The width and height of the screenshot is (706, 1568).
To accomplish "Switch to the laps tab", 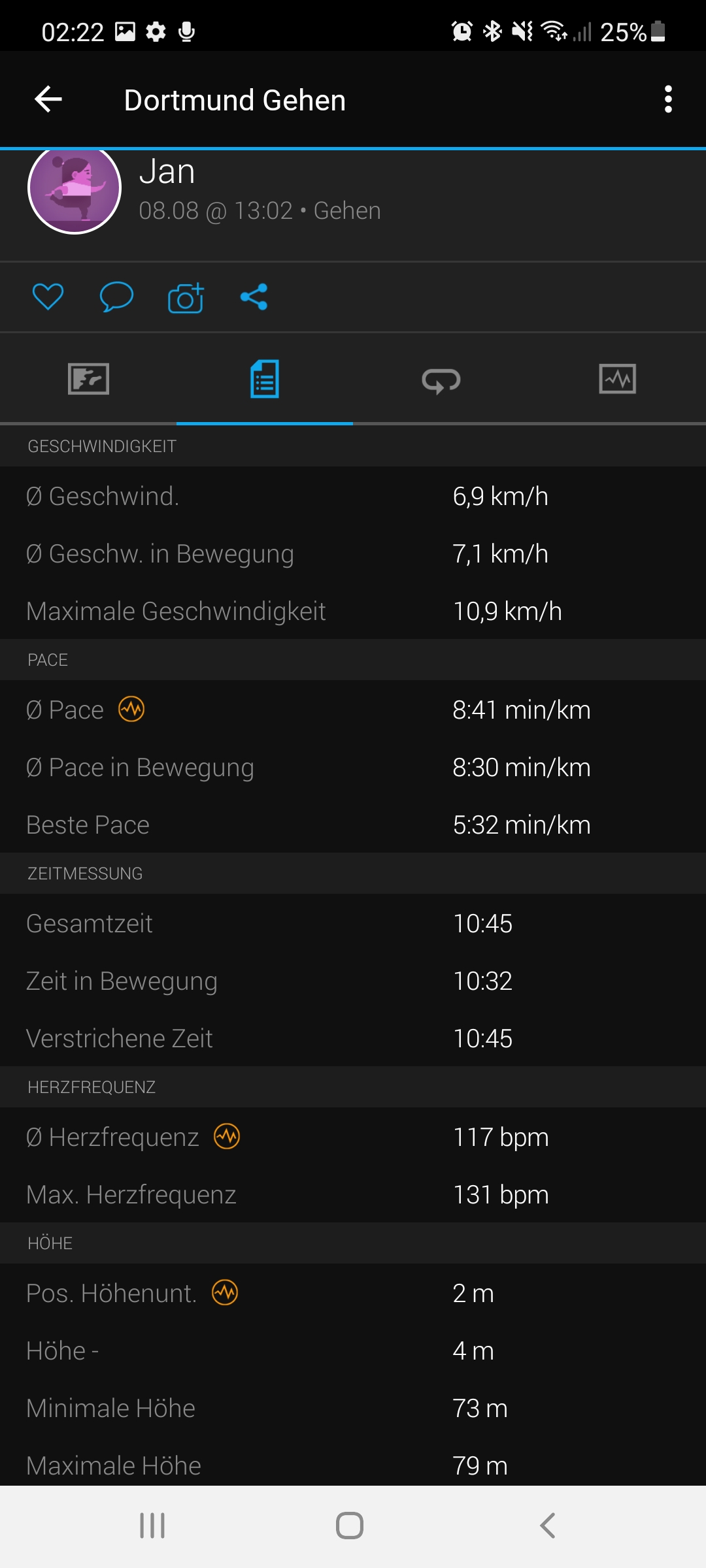I will [x=441, y=380].
